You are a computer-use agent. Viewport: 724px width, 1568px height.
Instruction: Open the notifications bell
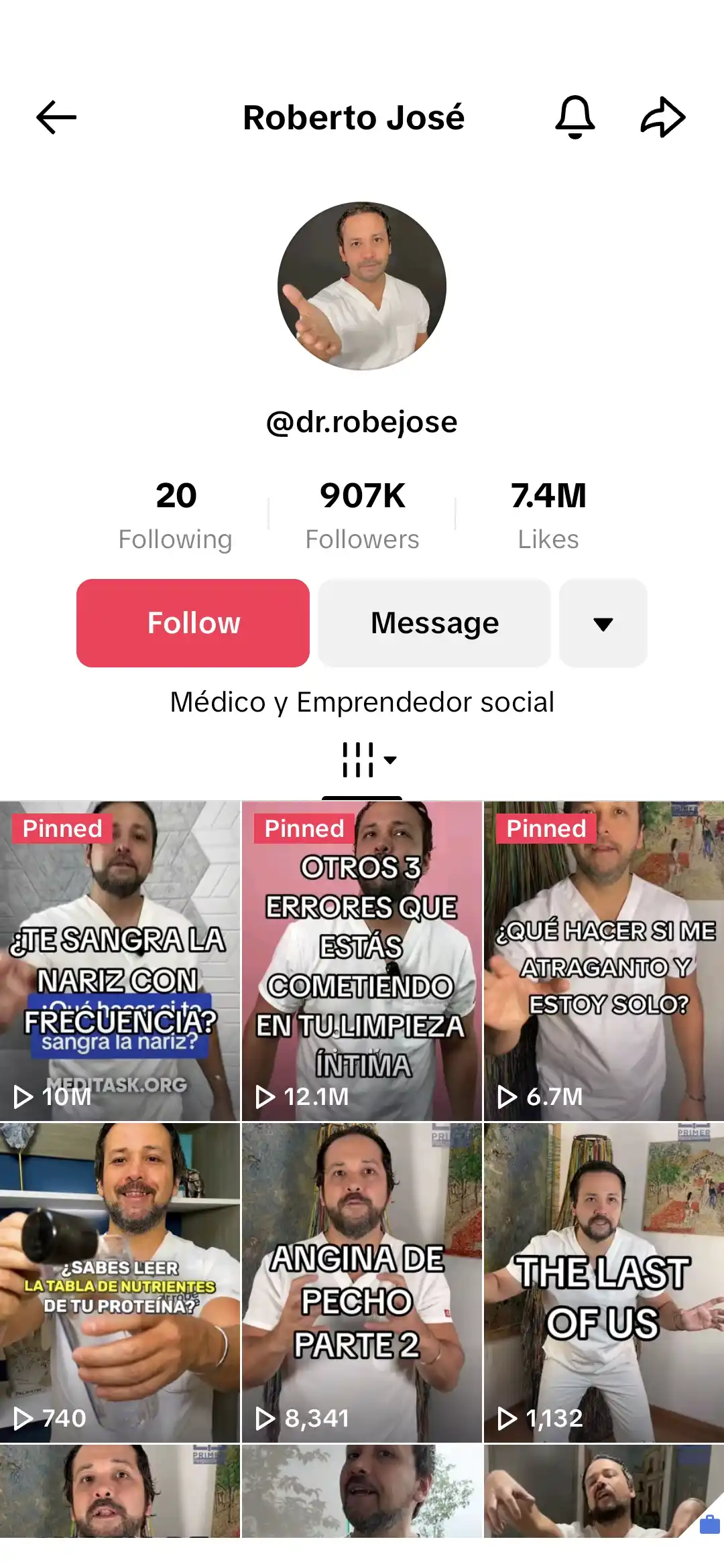[575, 118]
